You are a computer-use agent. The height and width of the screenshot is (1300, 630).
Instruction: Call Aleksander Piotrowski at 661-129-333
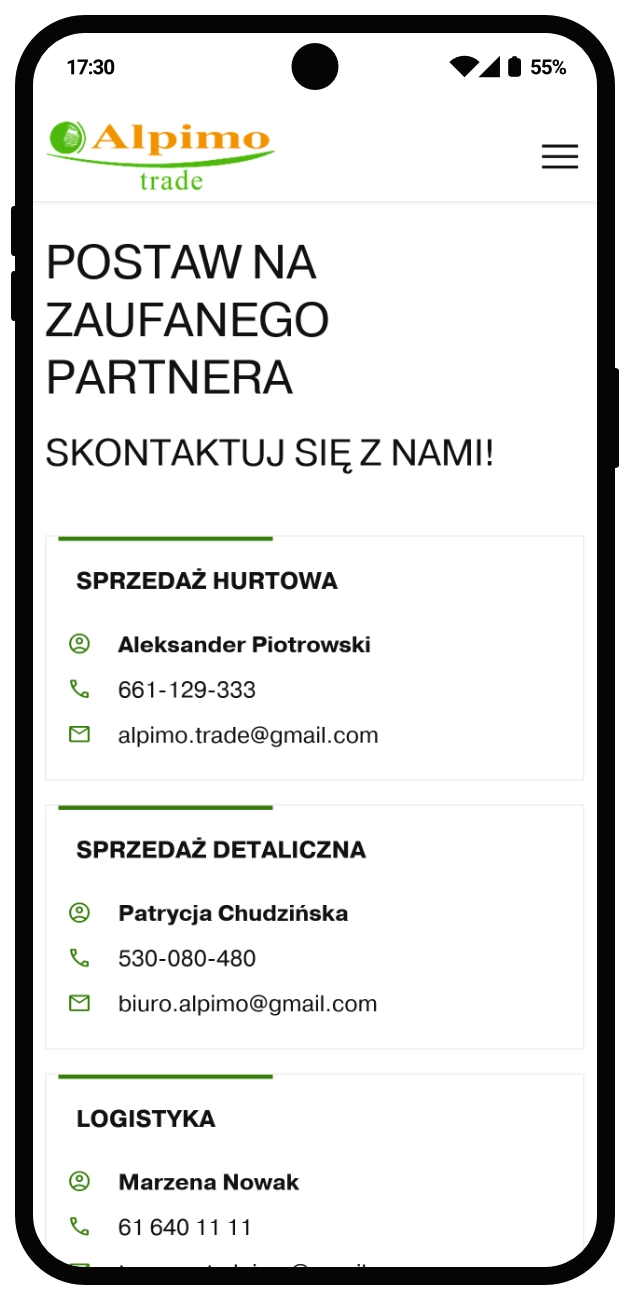(x=187, y=690)
